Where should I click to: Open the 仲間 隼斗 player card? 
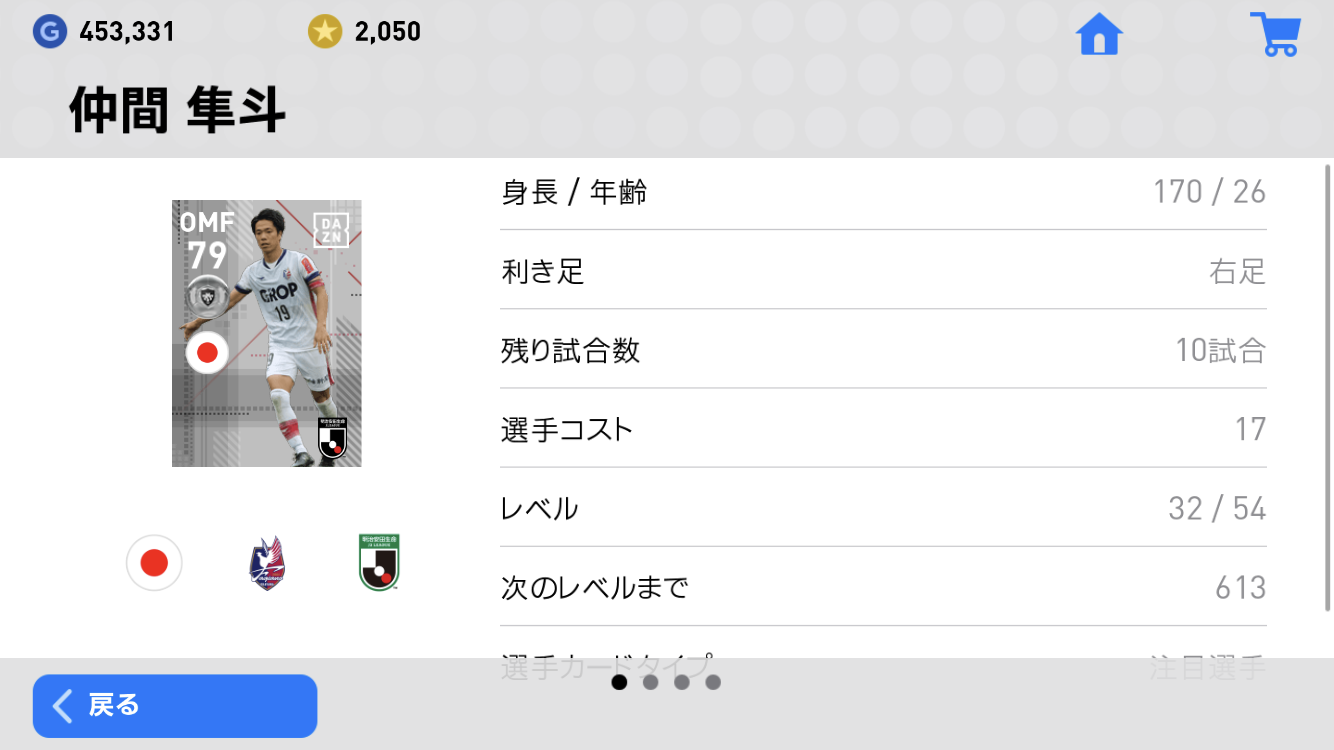267,333
